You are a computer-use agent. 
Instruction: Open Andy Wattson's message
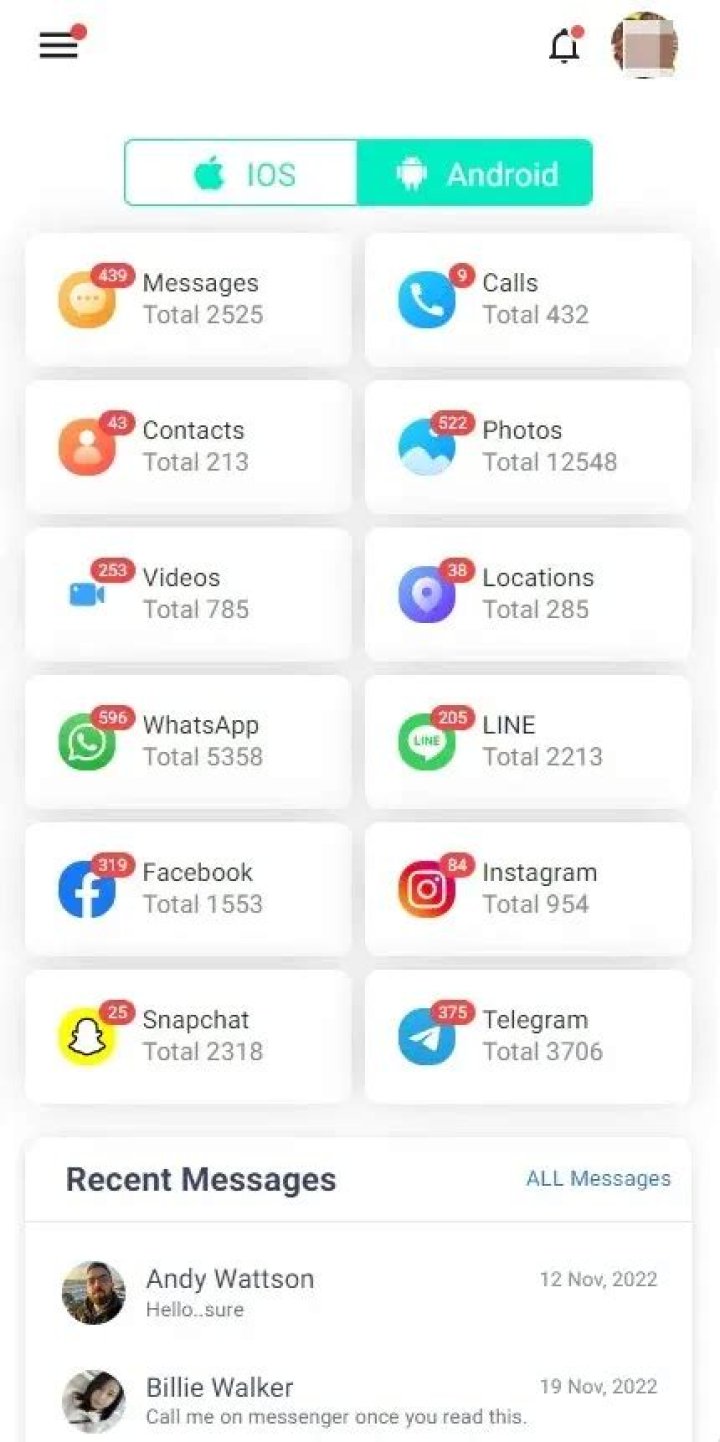pyautogui.click(x=358, y=1292)
